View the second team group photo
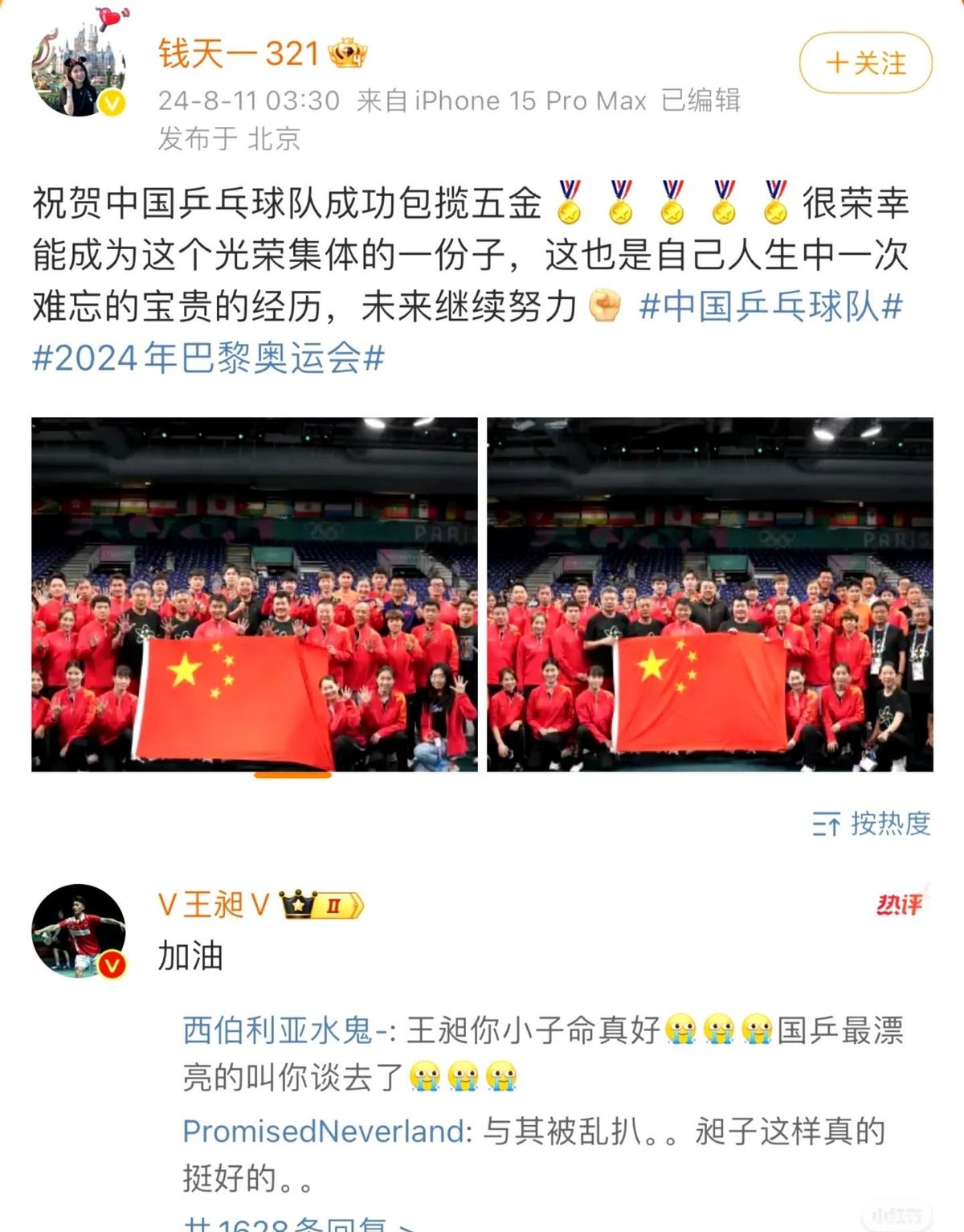 pyautogui.click(x=709, y=594)
